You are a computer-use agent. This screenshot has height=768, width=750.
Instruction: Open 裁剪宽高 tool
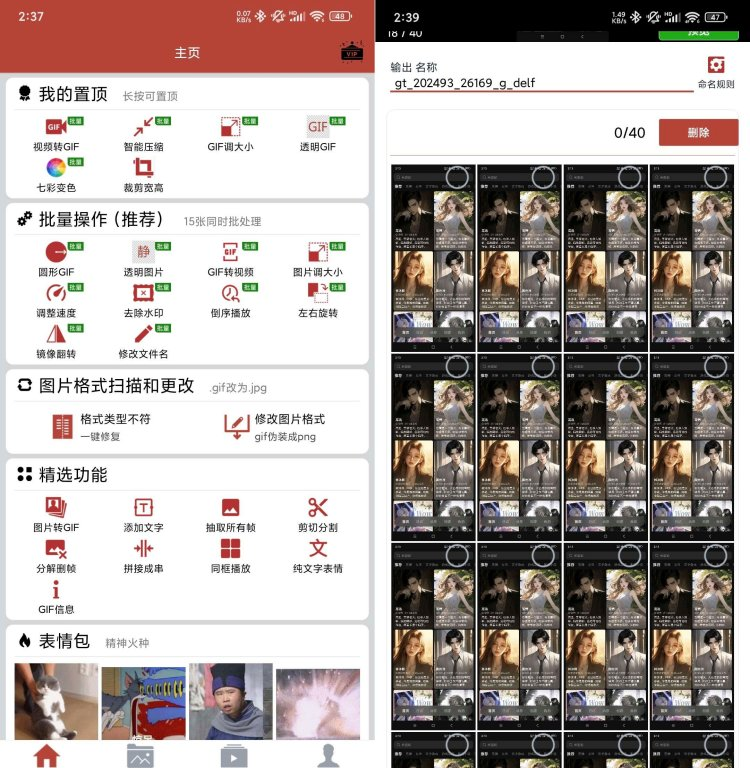coord(143,174)
